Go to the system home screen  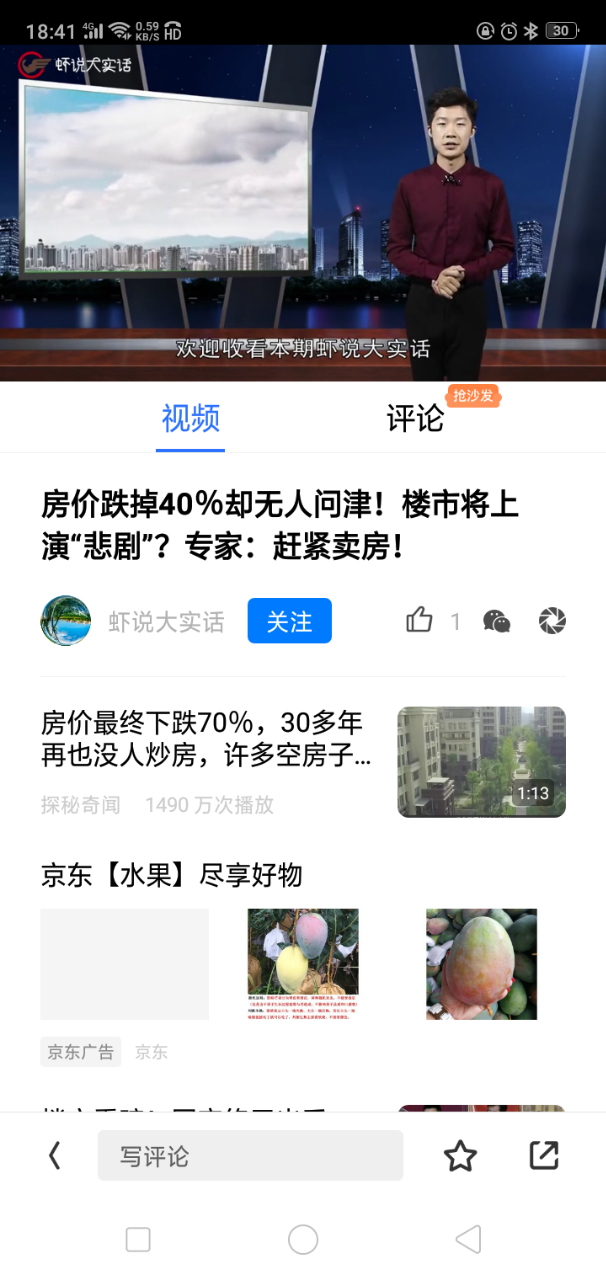(303, 1240)
